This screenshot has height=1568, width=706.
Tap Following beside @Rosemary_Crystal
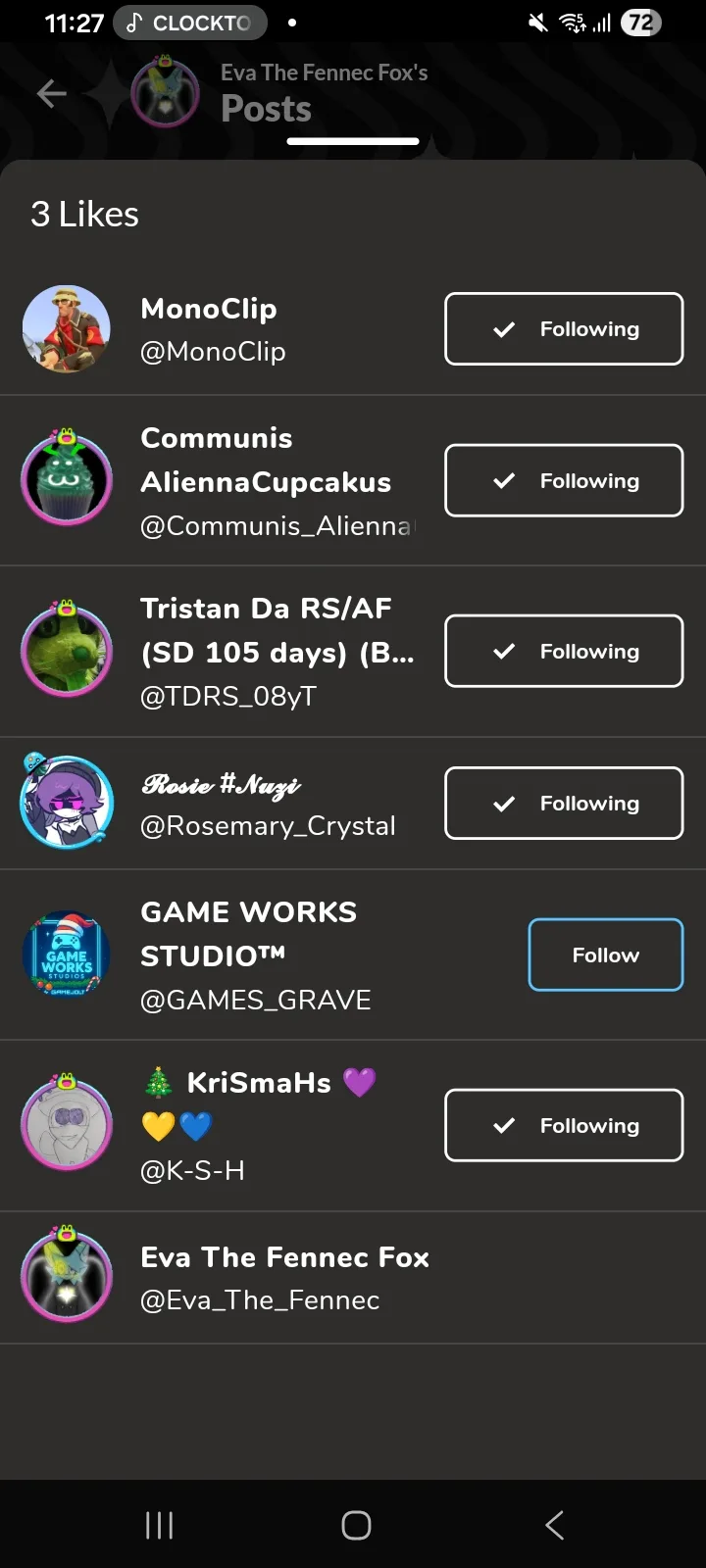point(564,803)
